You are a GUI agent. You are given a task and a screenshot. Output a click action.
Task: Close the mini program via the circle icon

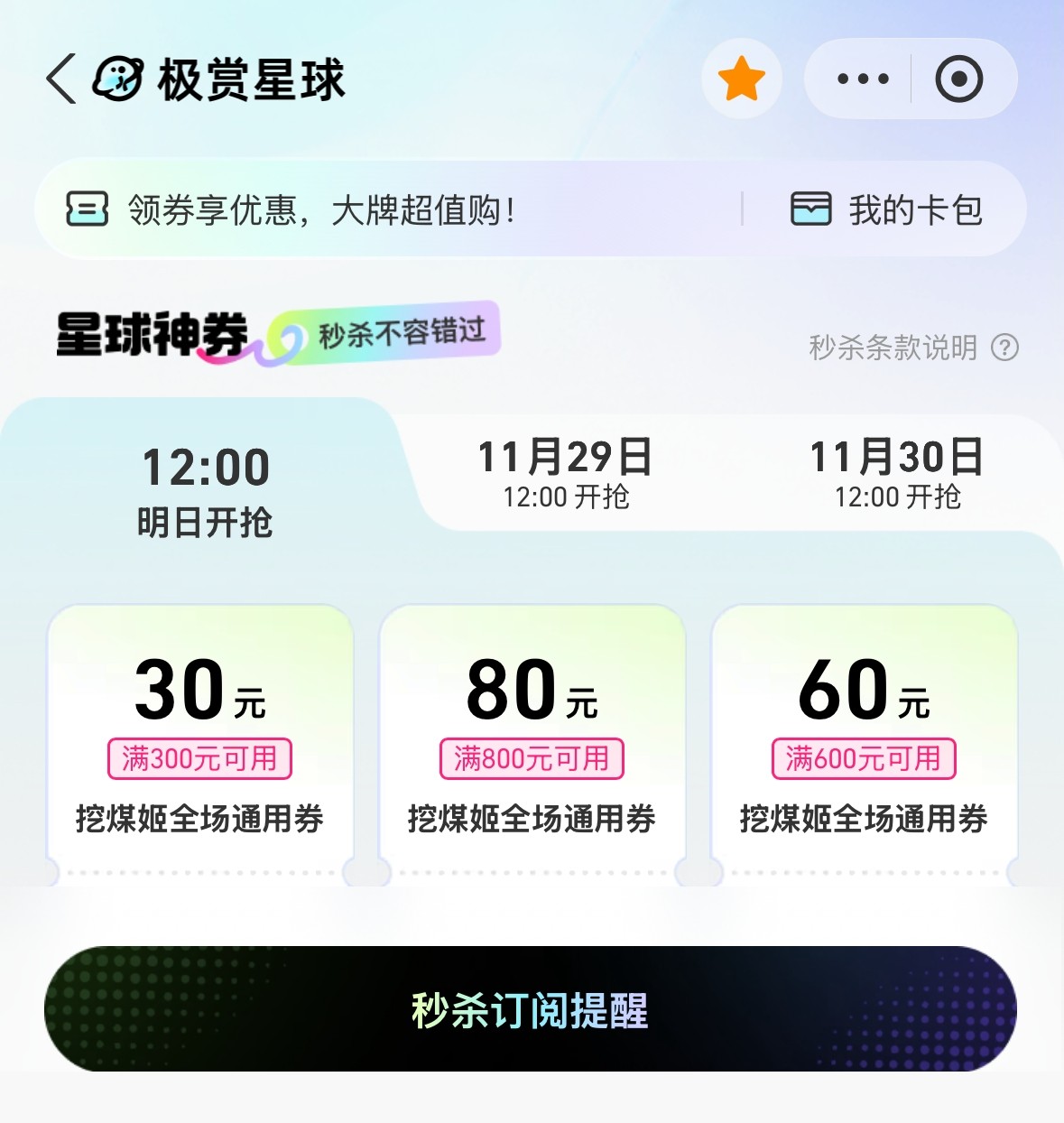pos(958,79)
